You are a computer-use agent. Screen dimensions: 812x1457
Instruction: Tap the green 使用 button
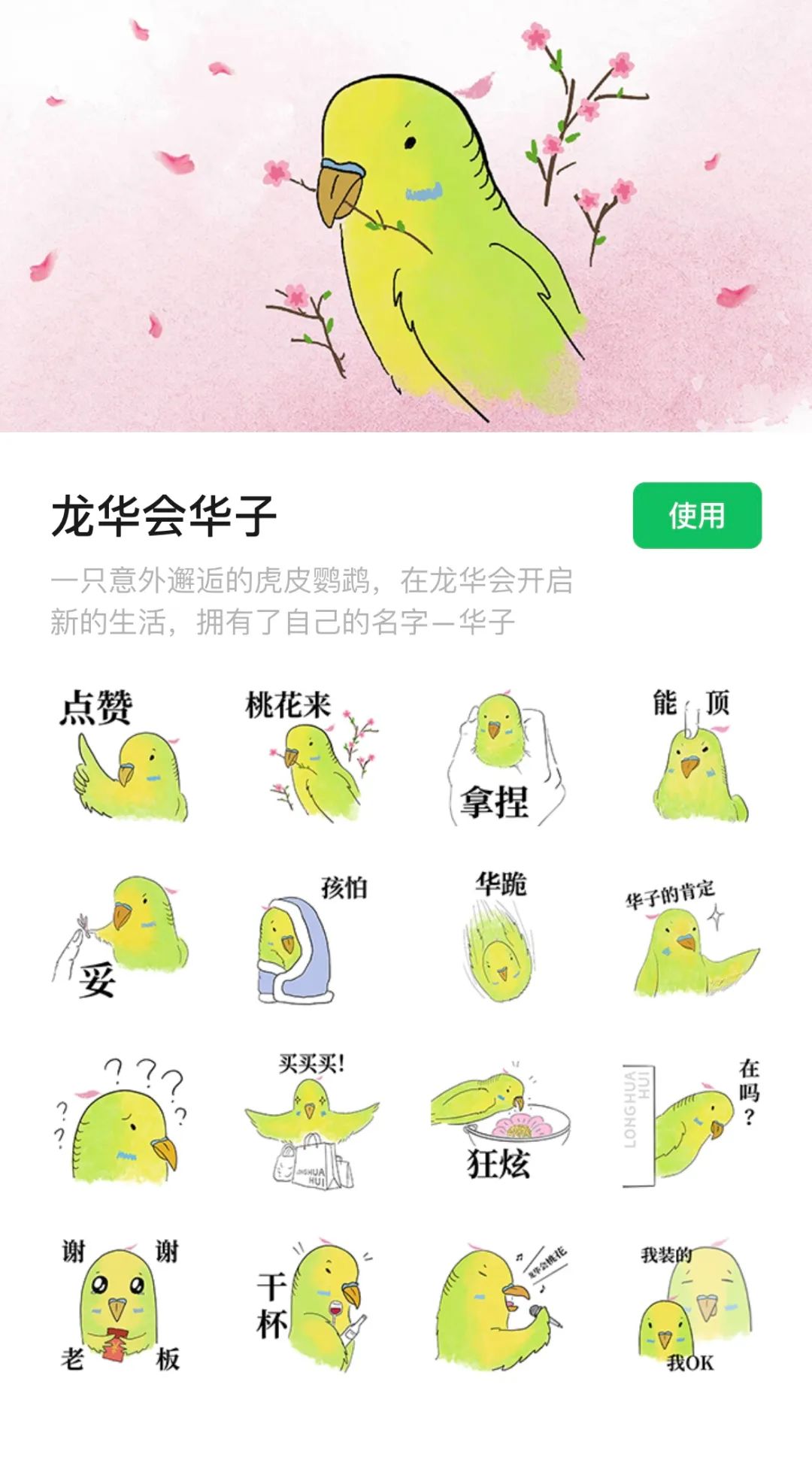pyautogui.click(x=697, y=516)
